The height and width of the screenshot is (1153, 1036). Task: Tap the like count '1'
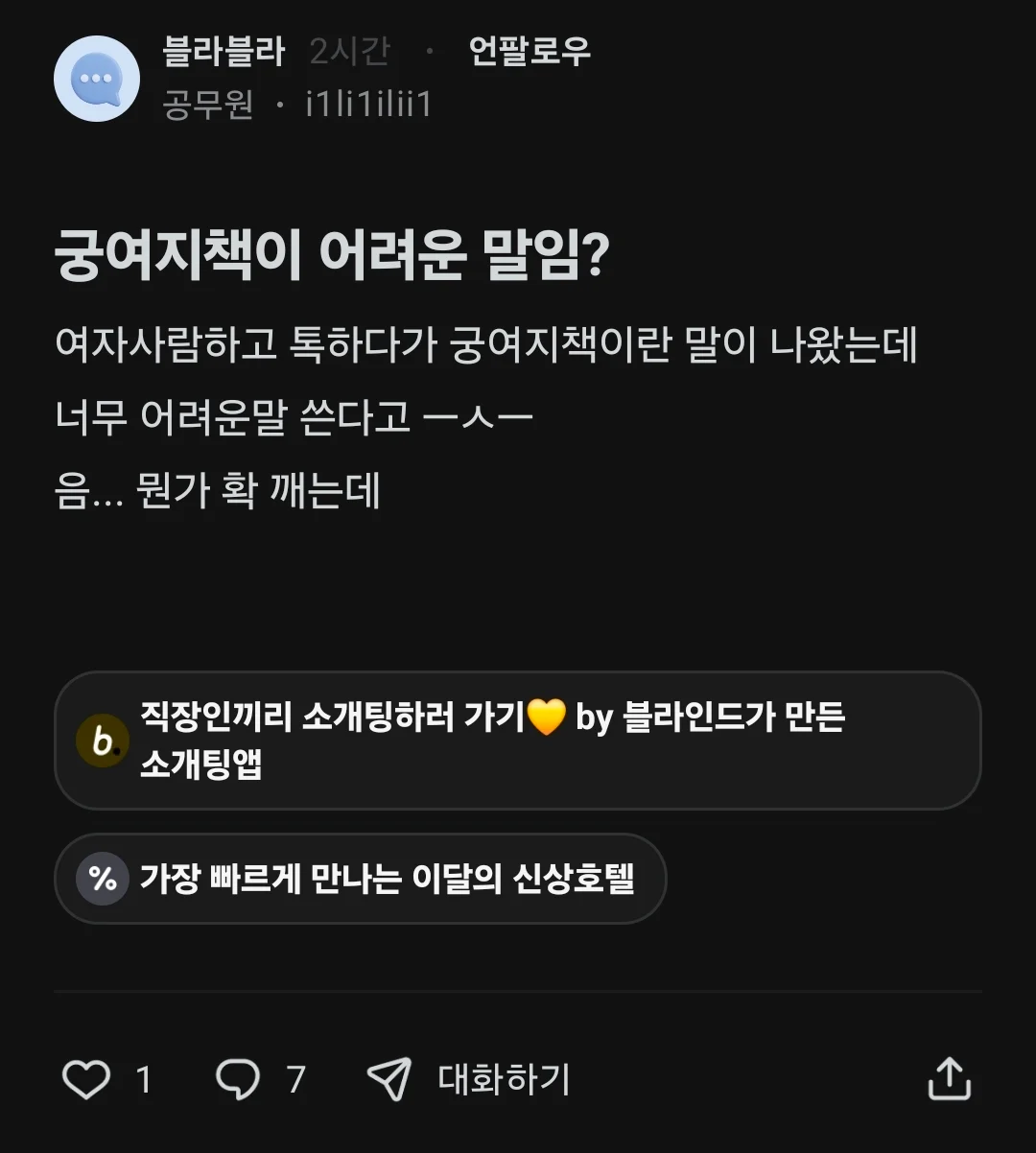142,1079
